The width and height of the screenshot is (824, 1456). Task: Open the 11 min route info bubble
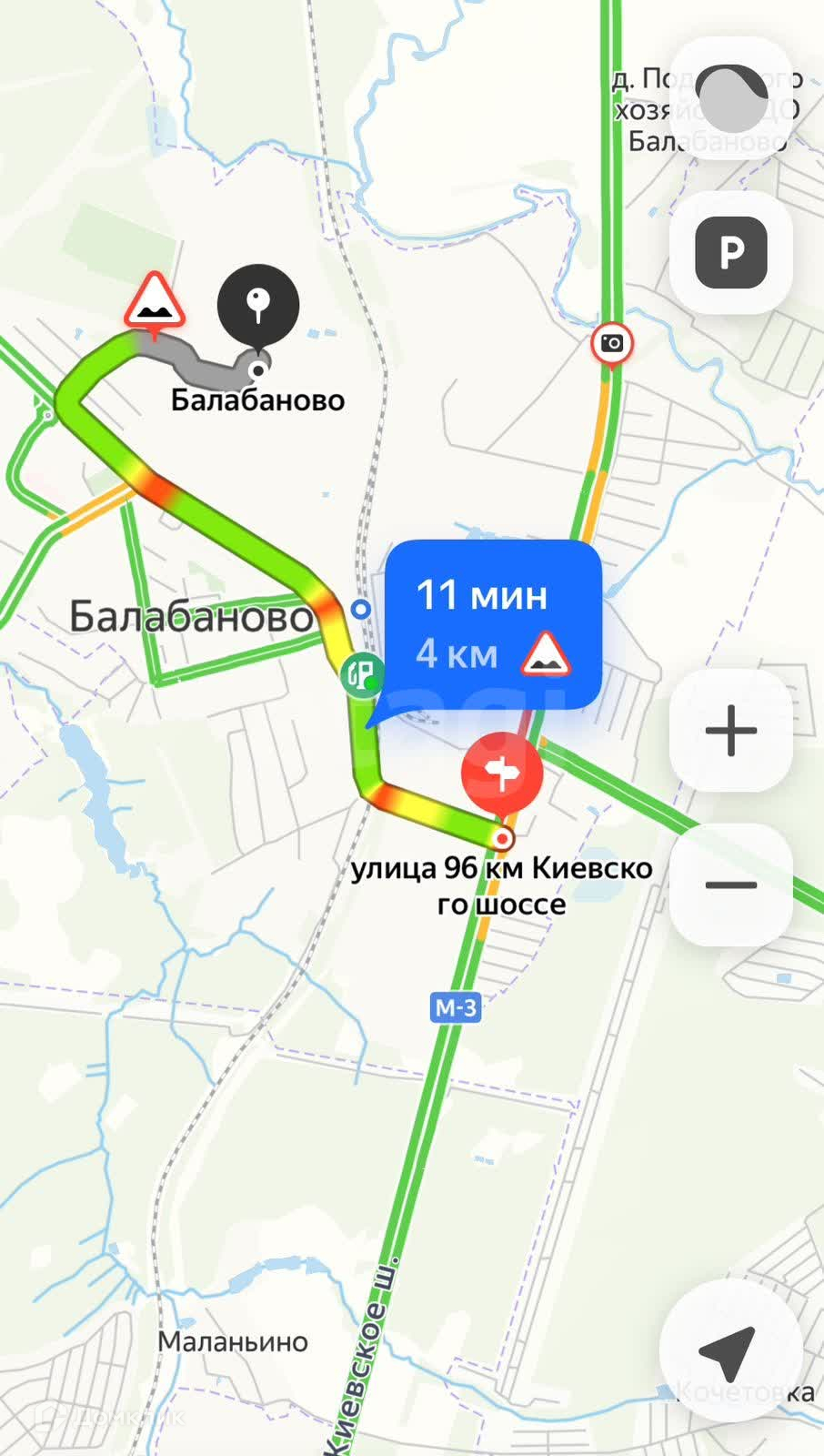(493, 625)
